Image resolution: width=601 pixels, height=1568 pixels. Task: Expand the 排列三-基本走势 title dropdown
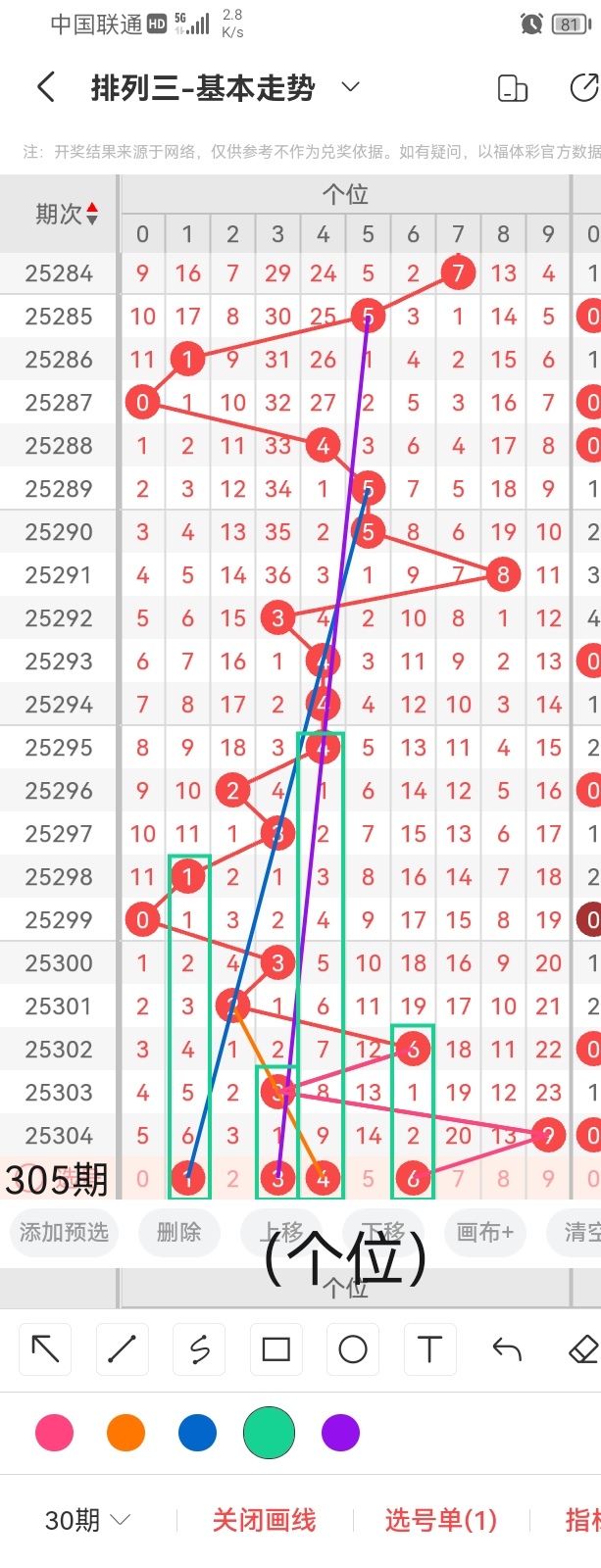(x=350, y=88)
